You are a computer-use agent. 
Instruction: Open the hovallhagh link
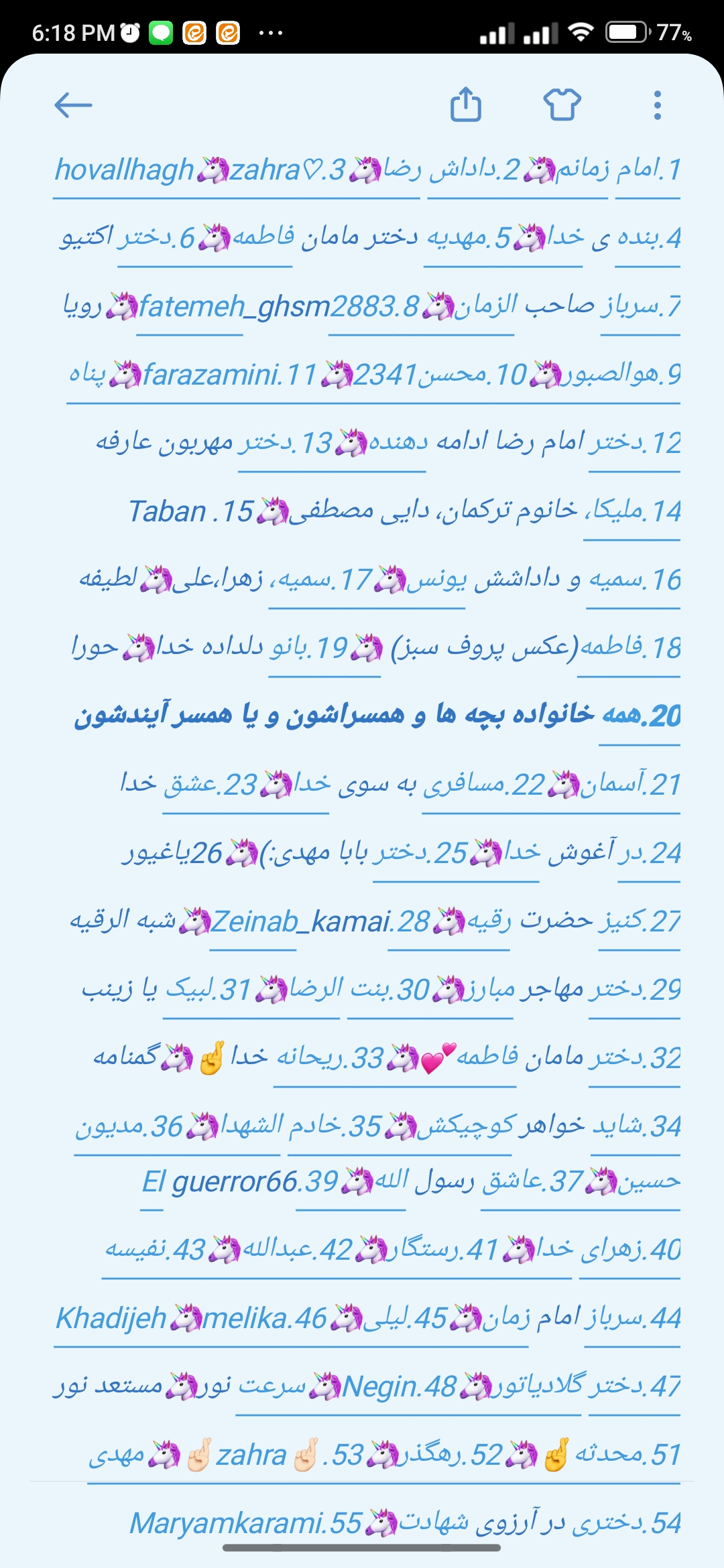coord(124,170)
